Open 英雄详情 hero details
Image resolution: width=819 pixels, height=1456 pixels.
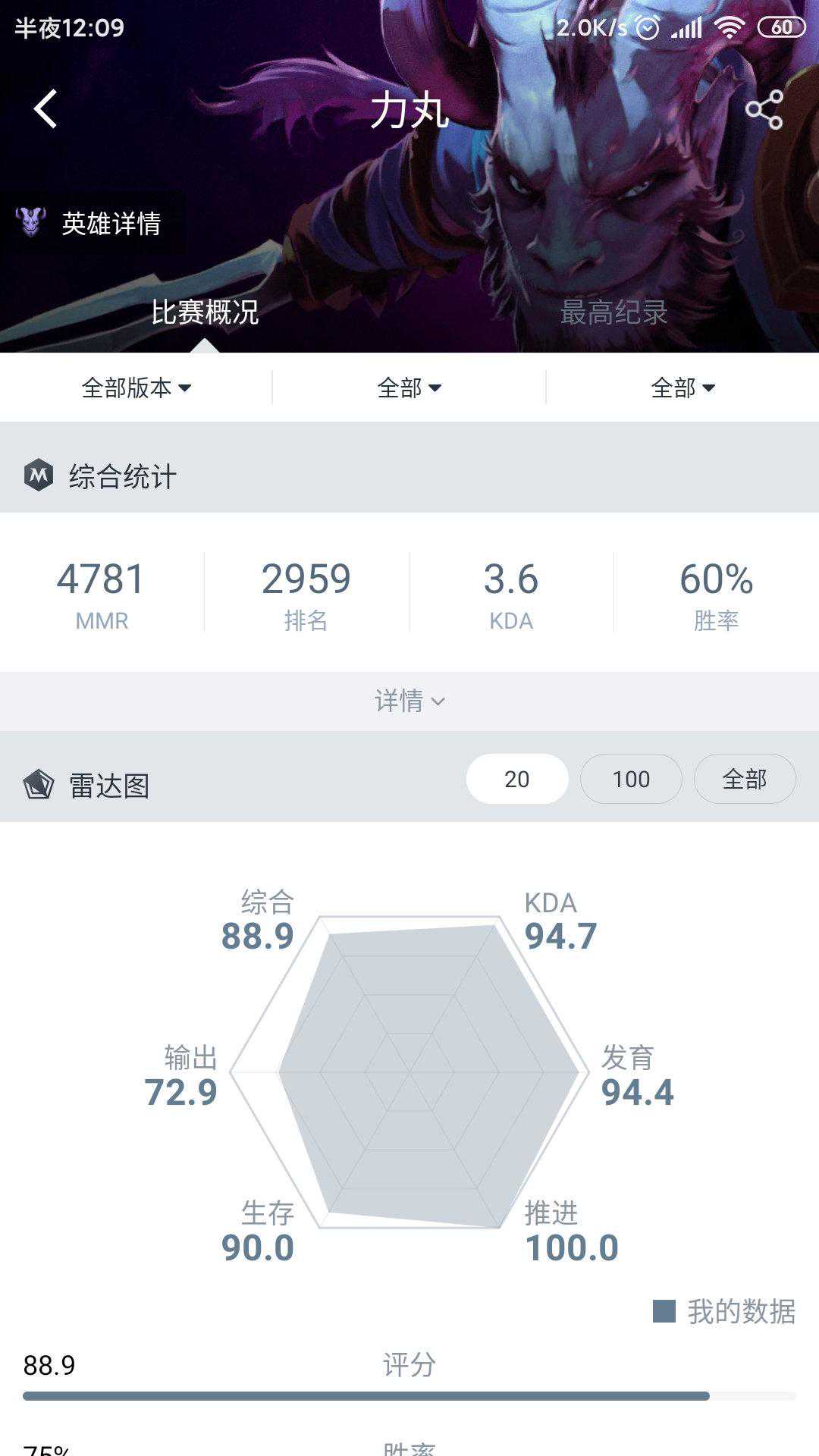pos(91,223)
